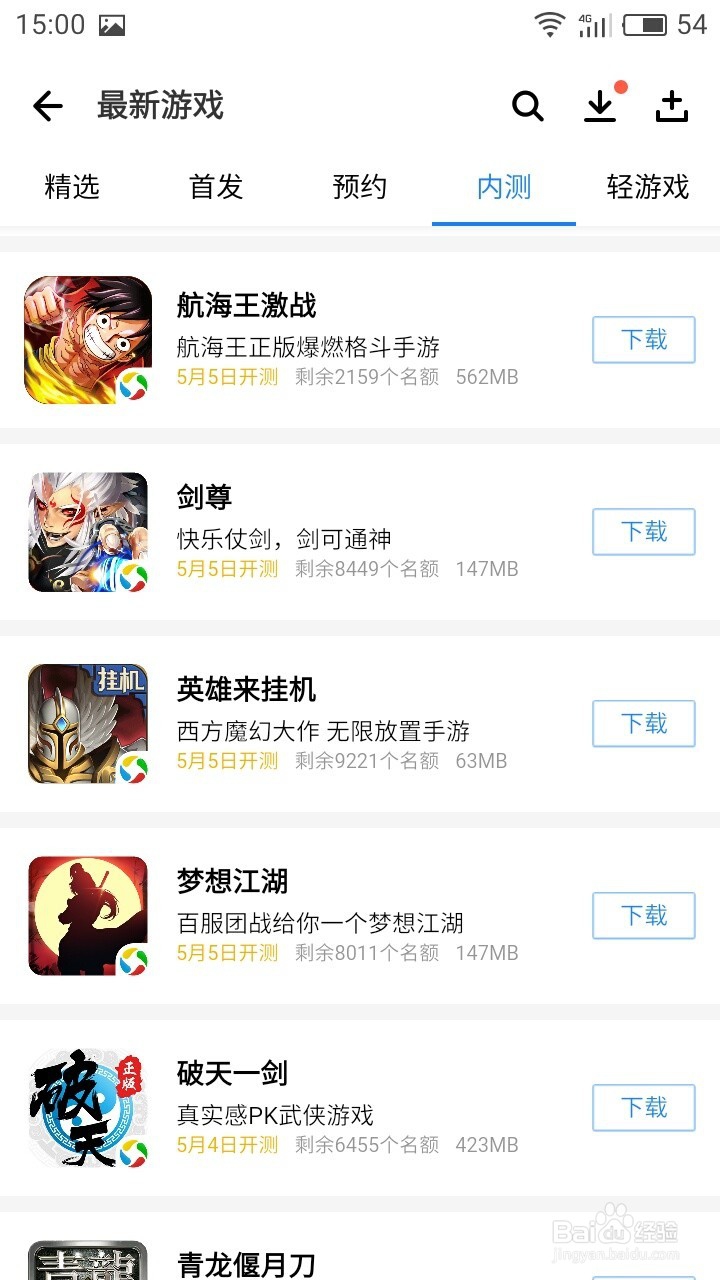Open the 梦想江湖 game icon

tap(87, 915)
